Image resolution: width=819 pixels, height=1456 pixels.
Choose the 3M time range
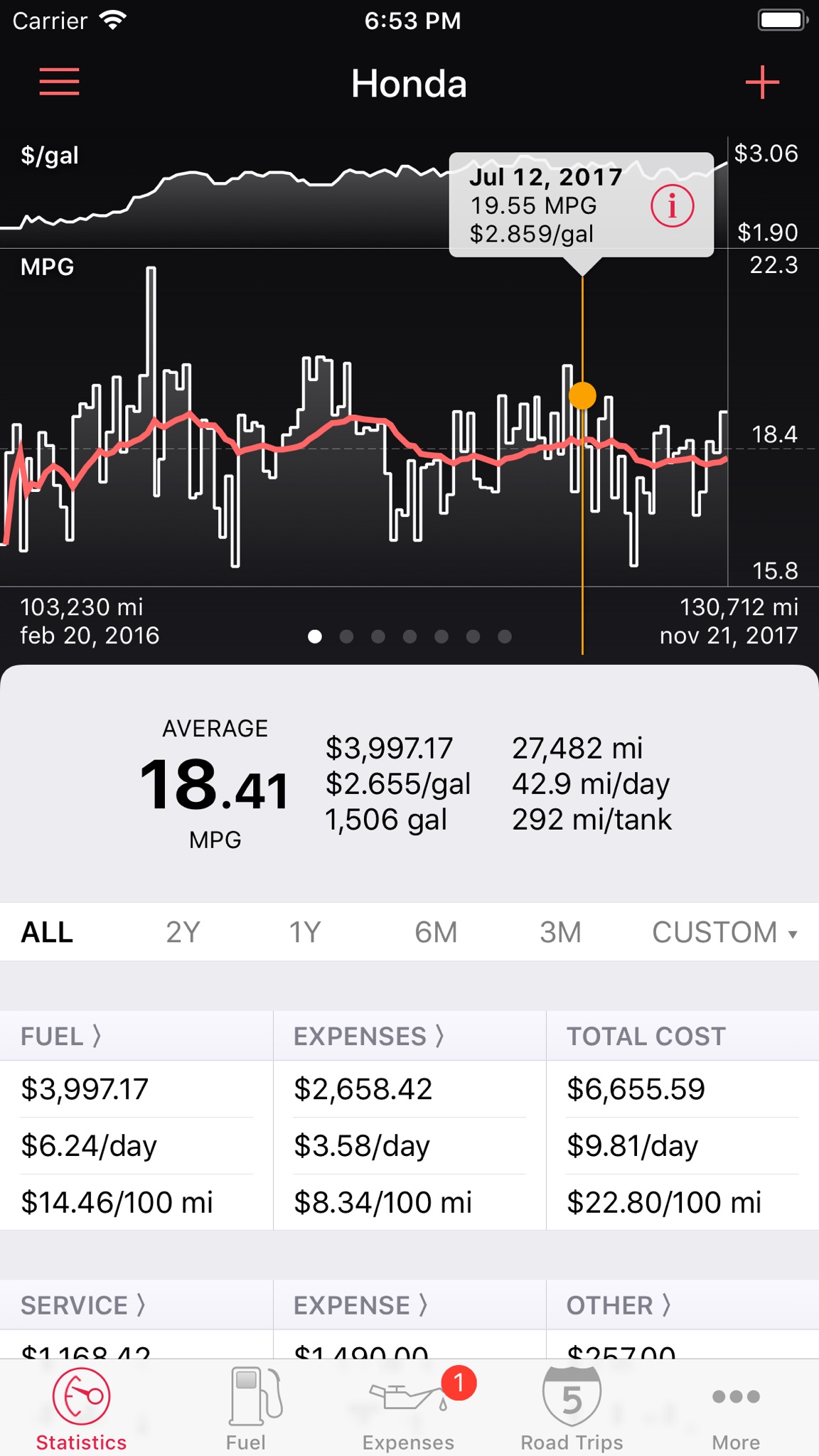click(560, 932)
